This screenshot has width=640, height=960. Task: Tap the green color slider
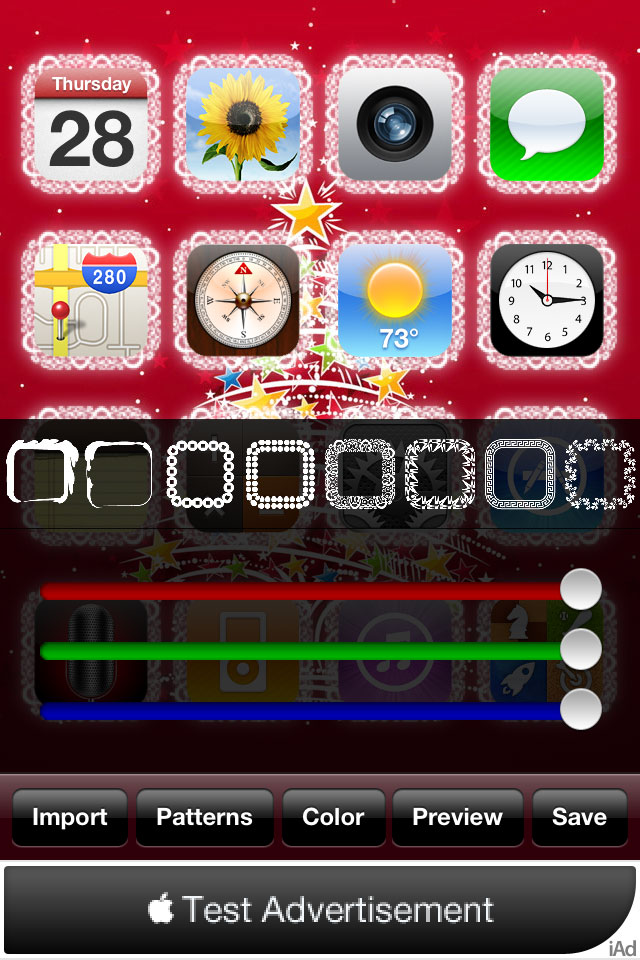pos(300,651)
